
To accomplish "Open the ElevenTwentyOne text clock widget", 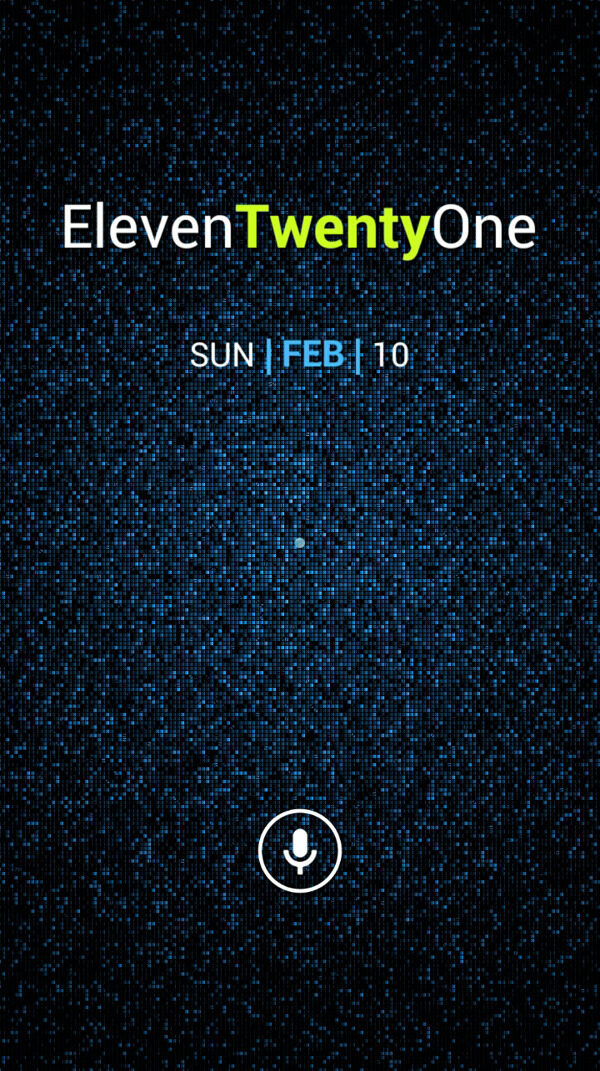I will (x=299, y=229).
